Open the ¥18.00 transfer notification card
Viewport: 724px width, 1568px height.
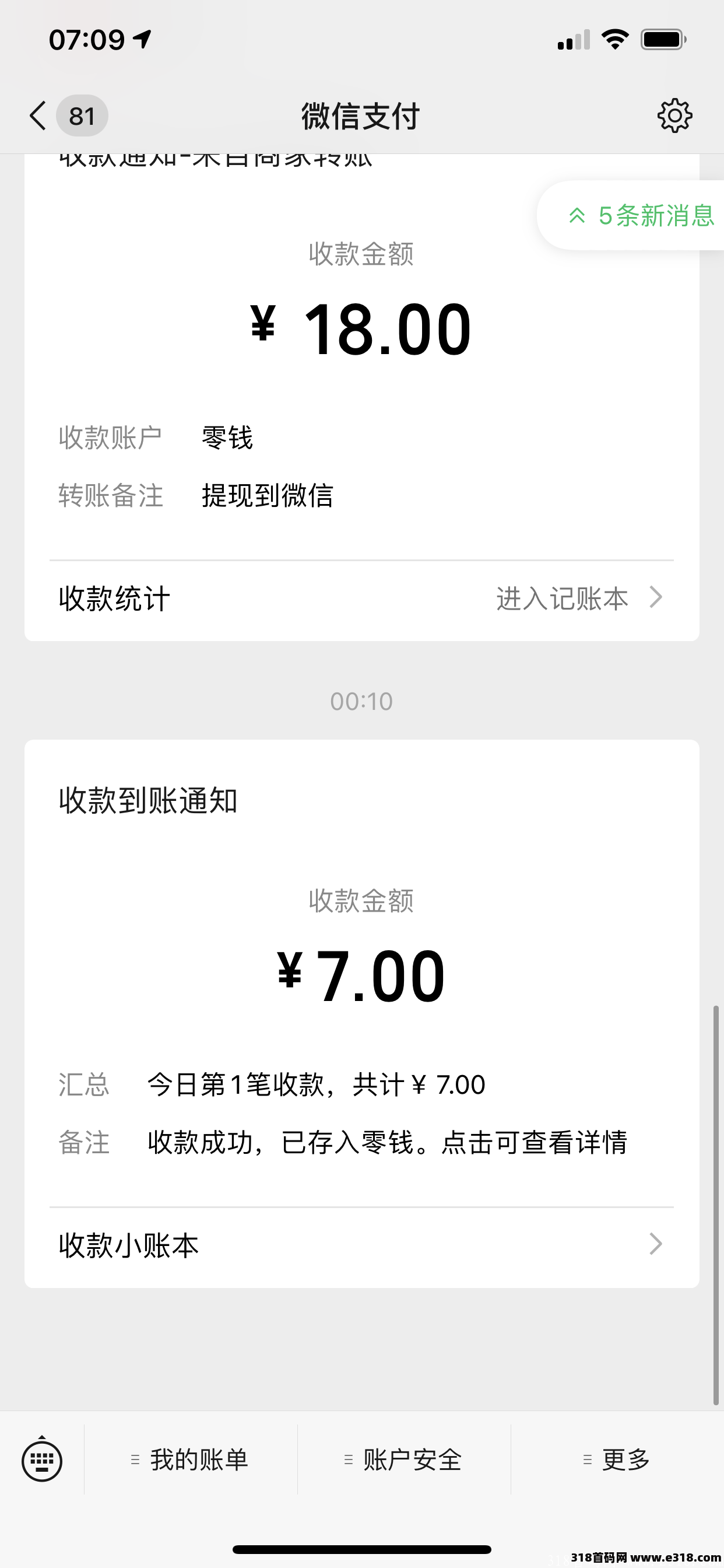361,356
